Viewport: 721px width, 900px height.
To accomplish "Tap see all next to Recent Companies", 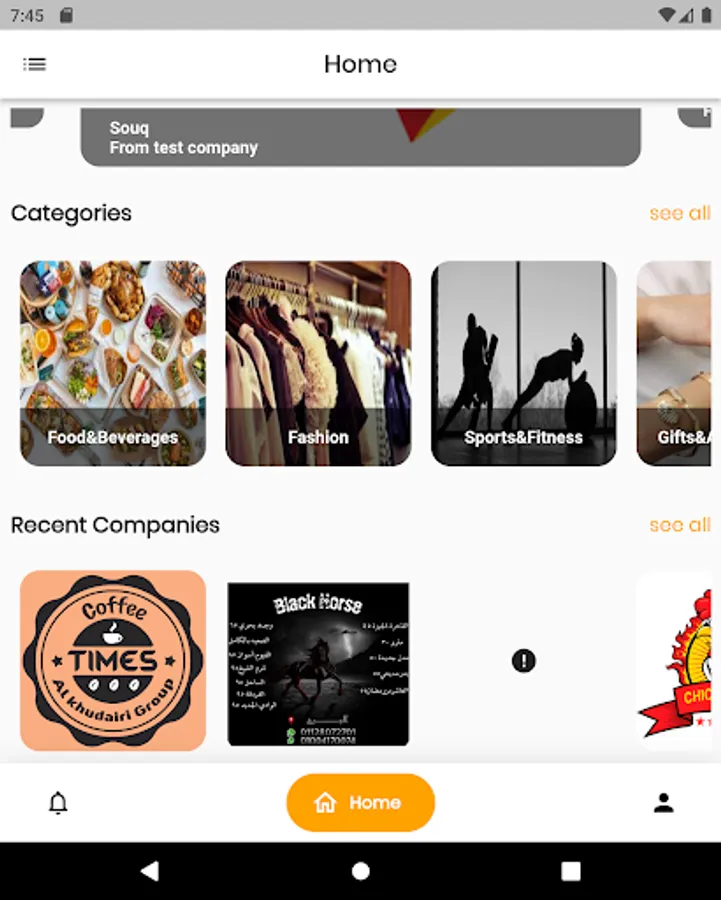I will [x=679, y=525].
